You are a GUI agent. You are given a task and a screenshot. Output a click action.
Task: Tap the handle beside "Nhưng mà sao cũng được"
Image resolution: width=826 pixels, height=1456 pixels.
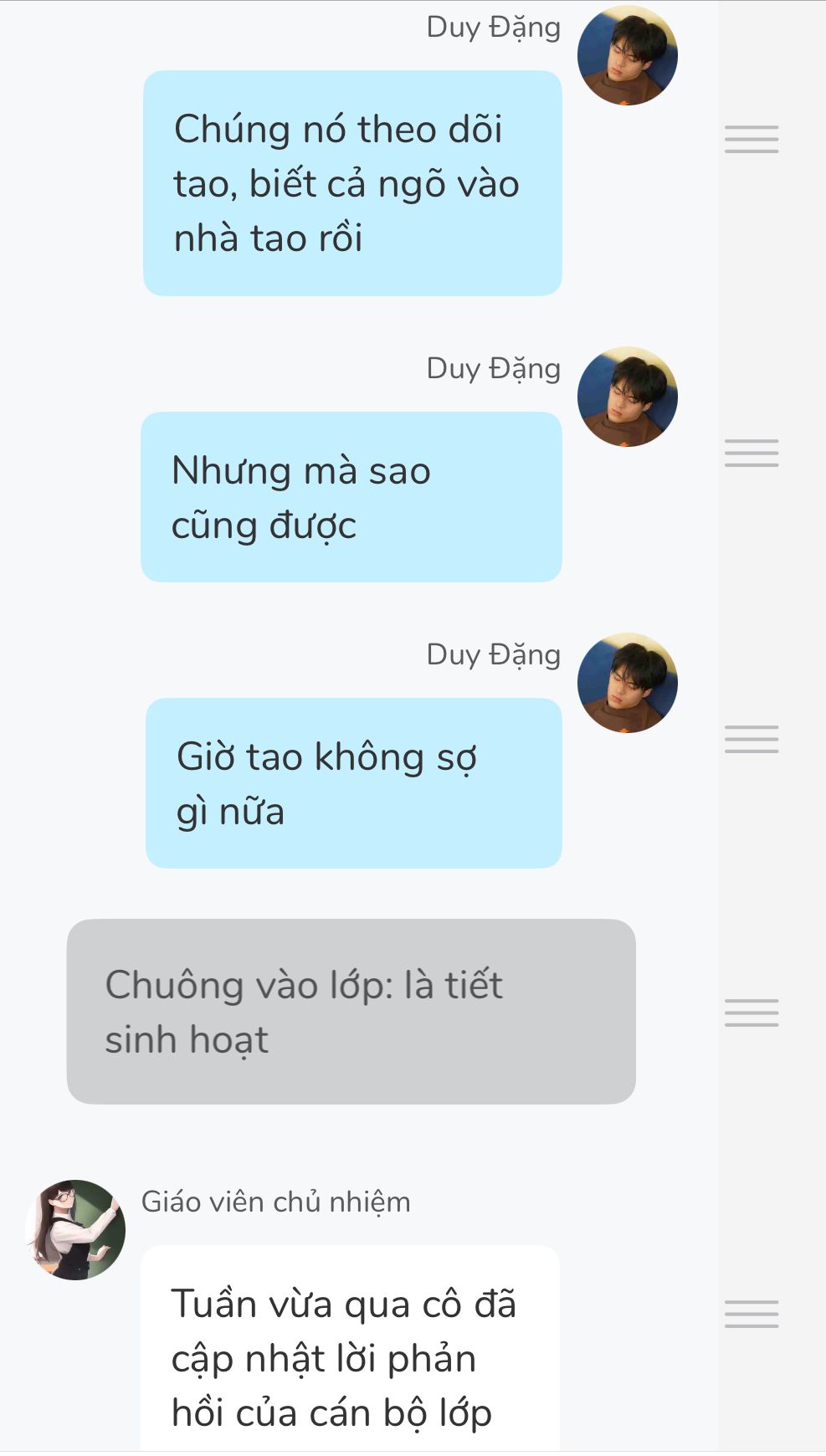point(751,453)
